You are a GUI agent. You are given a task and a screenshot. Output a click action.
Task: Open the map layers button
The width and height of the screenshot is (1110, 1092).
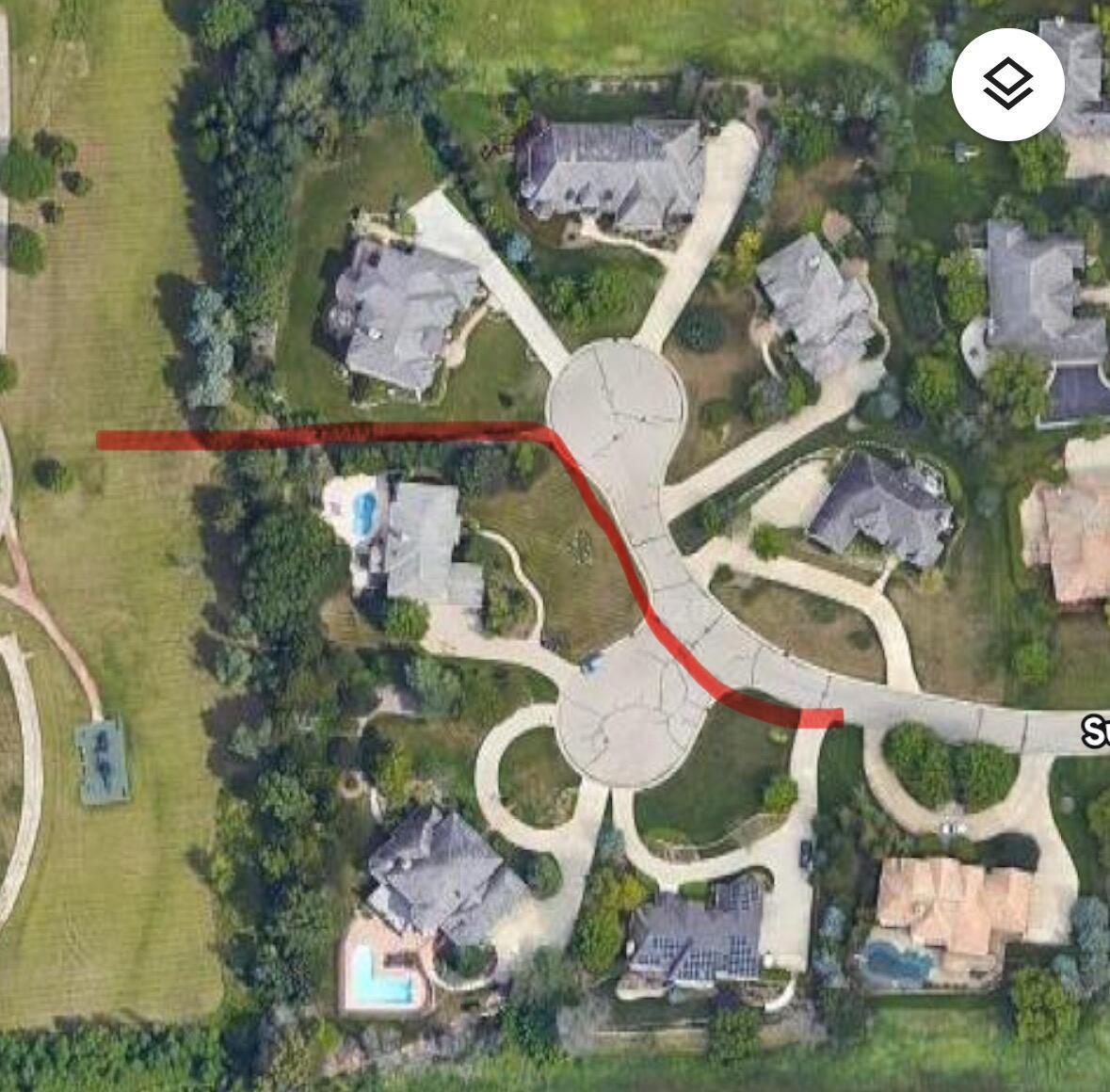click(x=1007, y=85)
